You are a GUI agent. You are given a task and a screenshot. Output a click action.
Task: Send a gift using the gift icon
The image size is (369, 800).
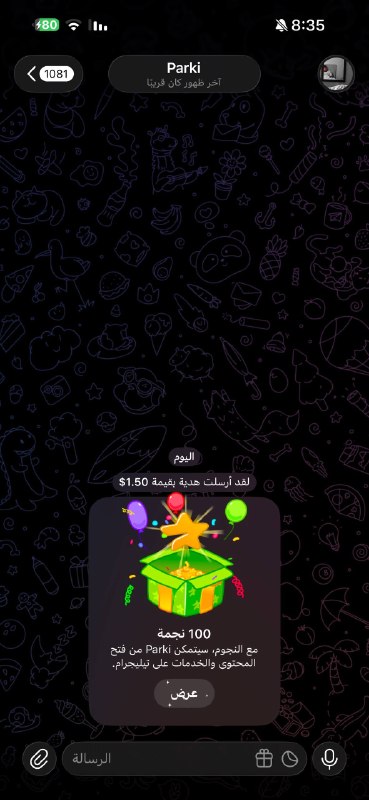point(264,759)
